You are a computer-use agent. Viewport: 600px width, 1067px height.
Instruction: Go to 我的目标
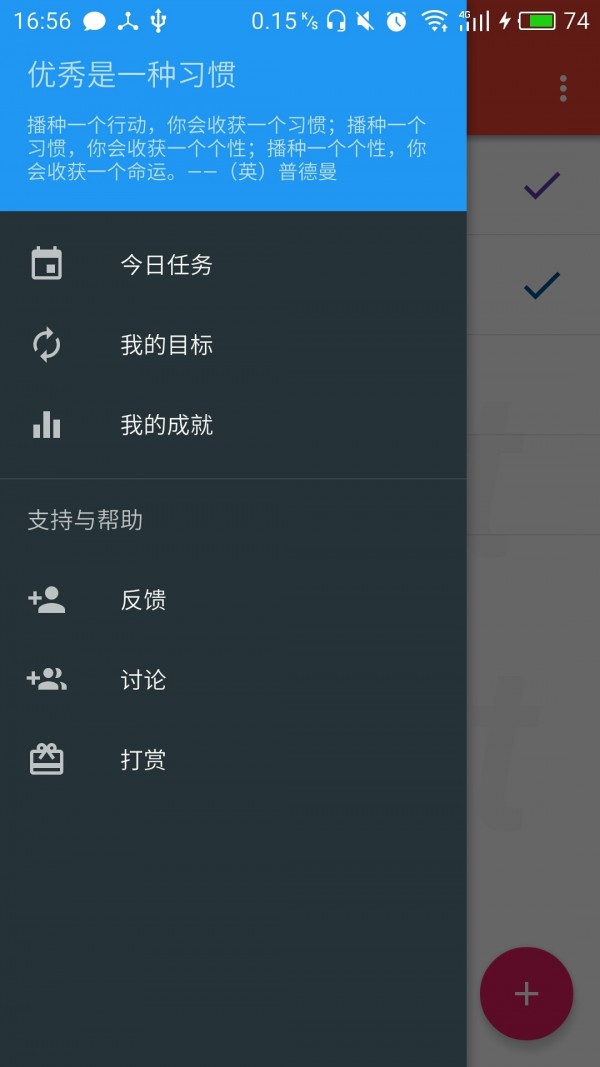pyautogui.click(x=166, y=345)
